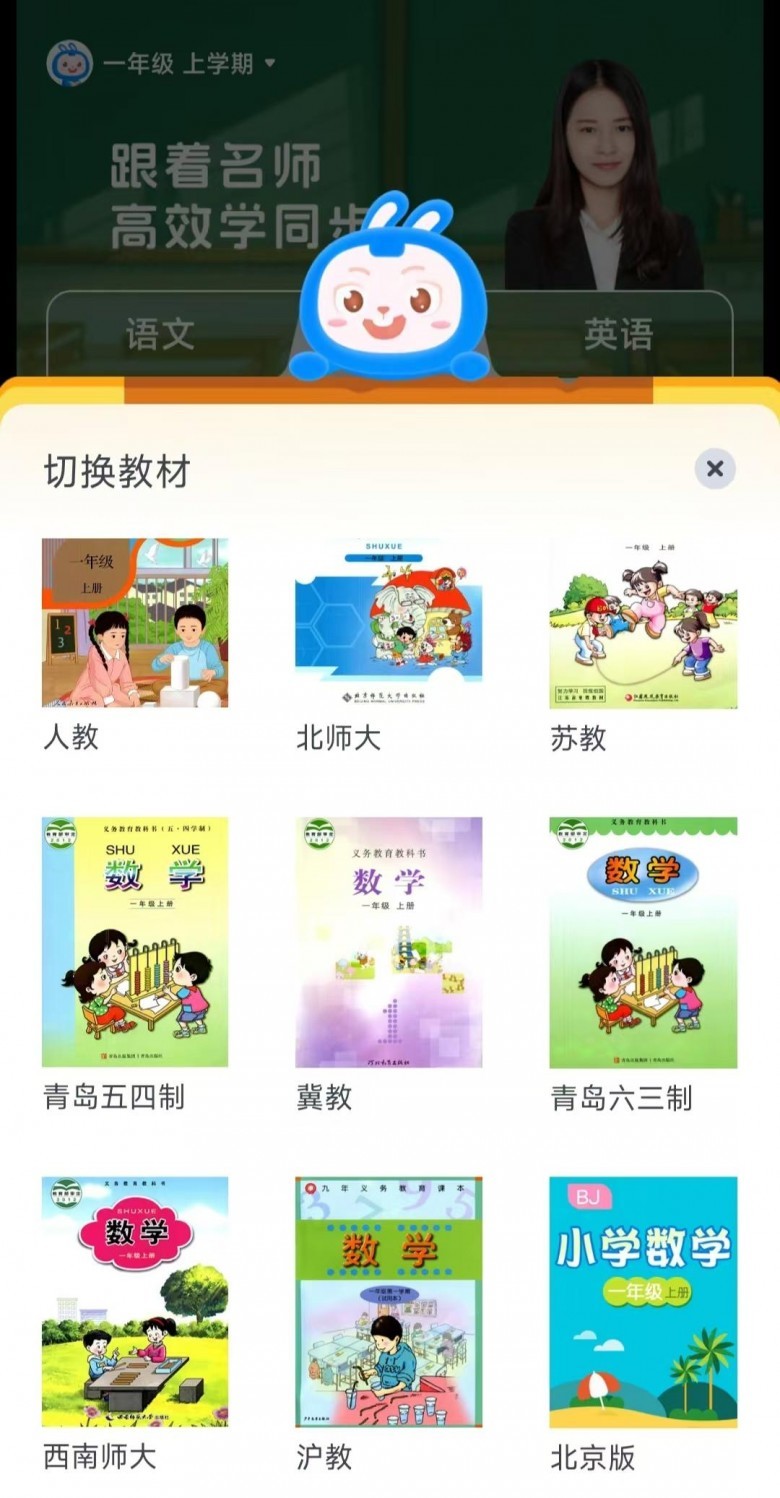
Task: Choose the 苏教 textbook edition
Action: click(644, 622)
